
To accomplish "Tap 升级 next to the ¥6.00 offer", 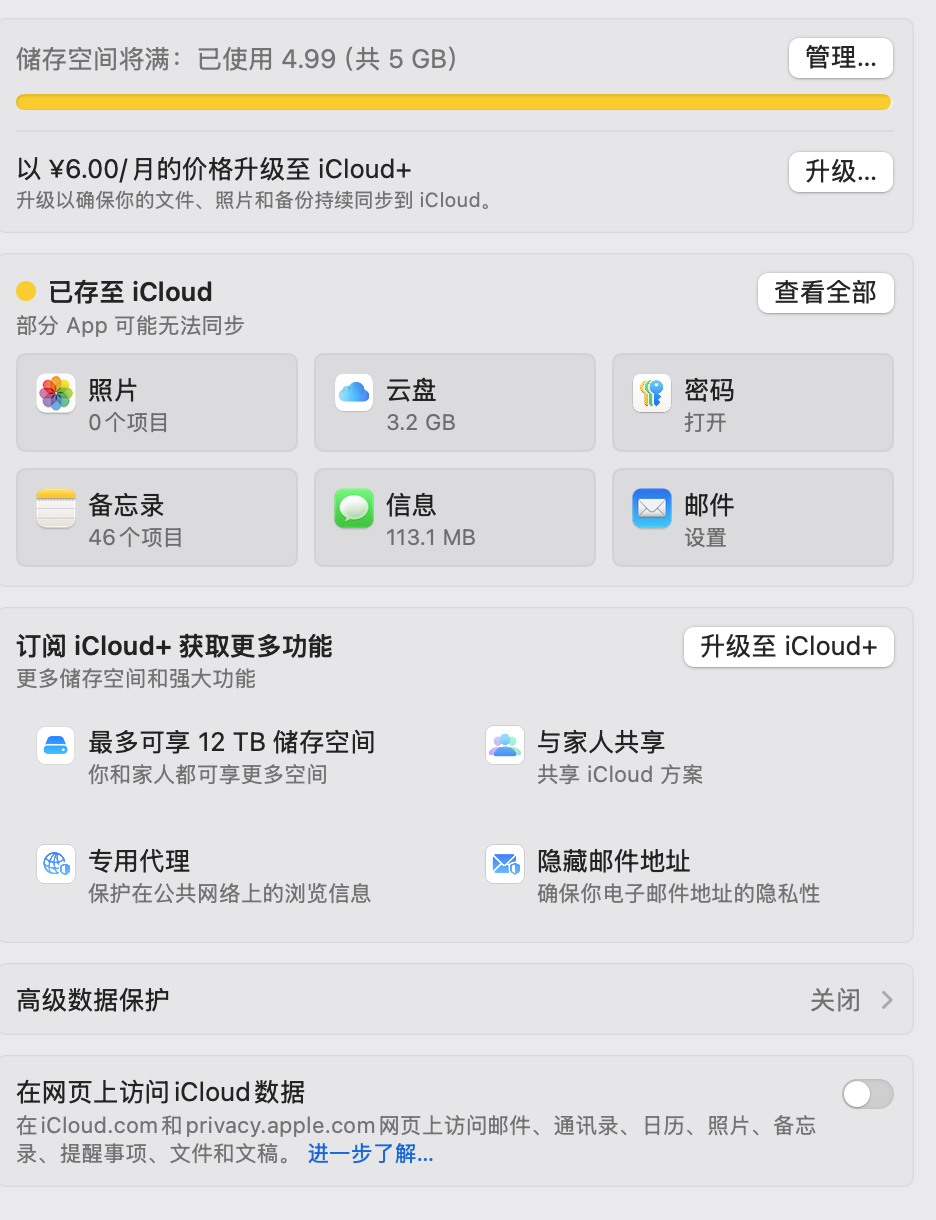I will click(841, 172).
